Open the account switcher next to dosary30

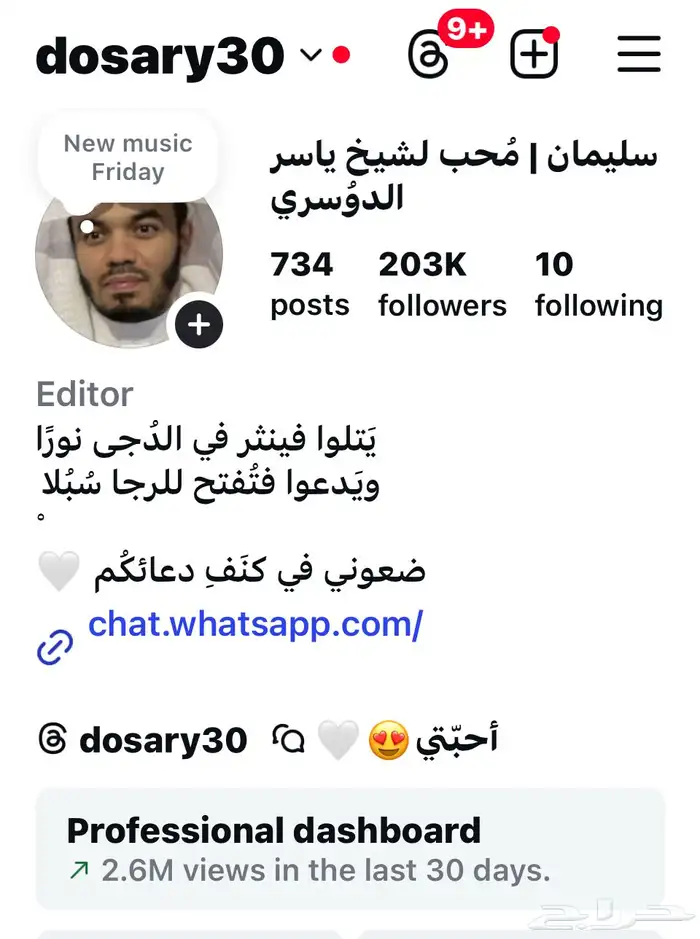tap(311, 55)
